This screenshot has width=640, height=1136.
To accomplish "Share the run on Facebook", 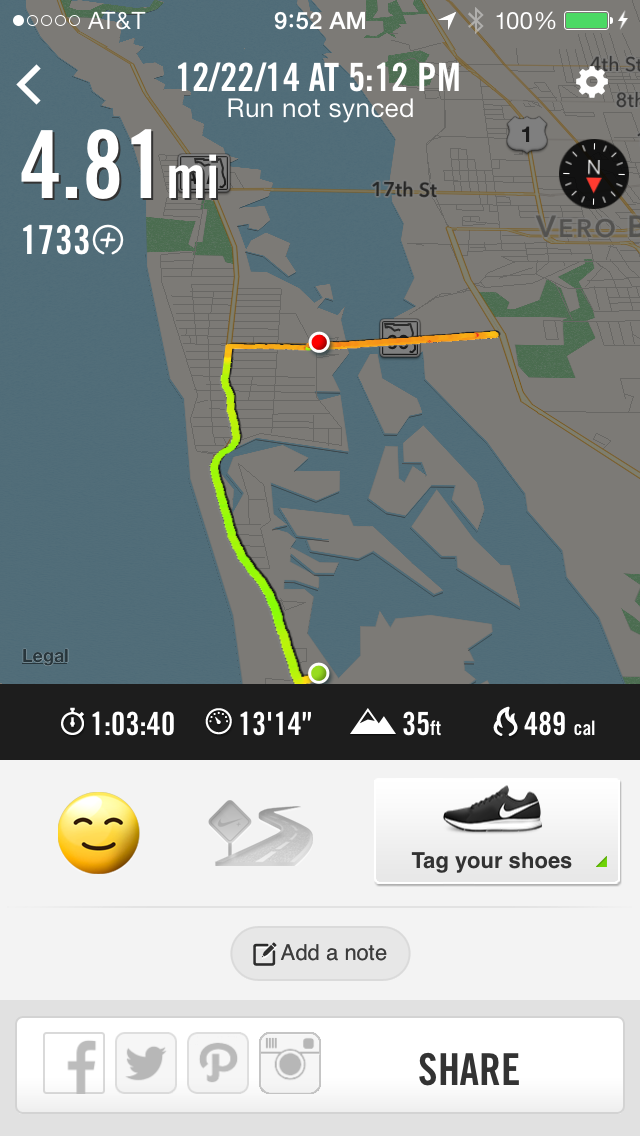I will (75, 1063).
